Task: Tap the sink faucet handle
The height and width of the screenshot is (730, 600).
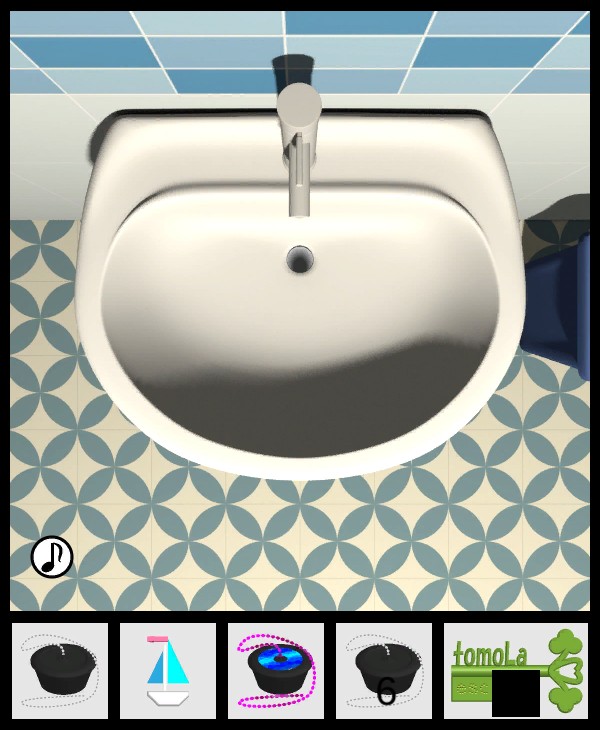Action: coord(298,105)
